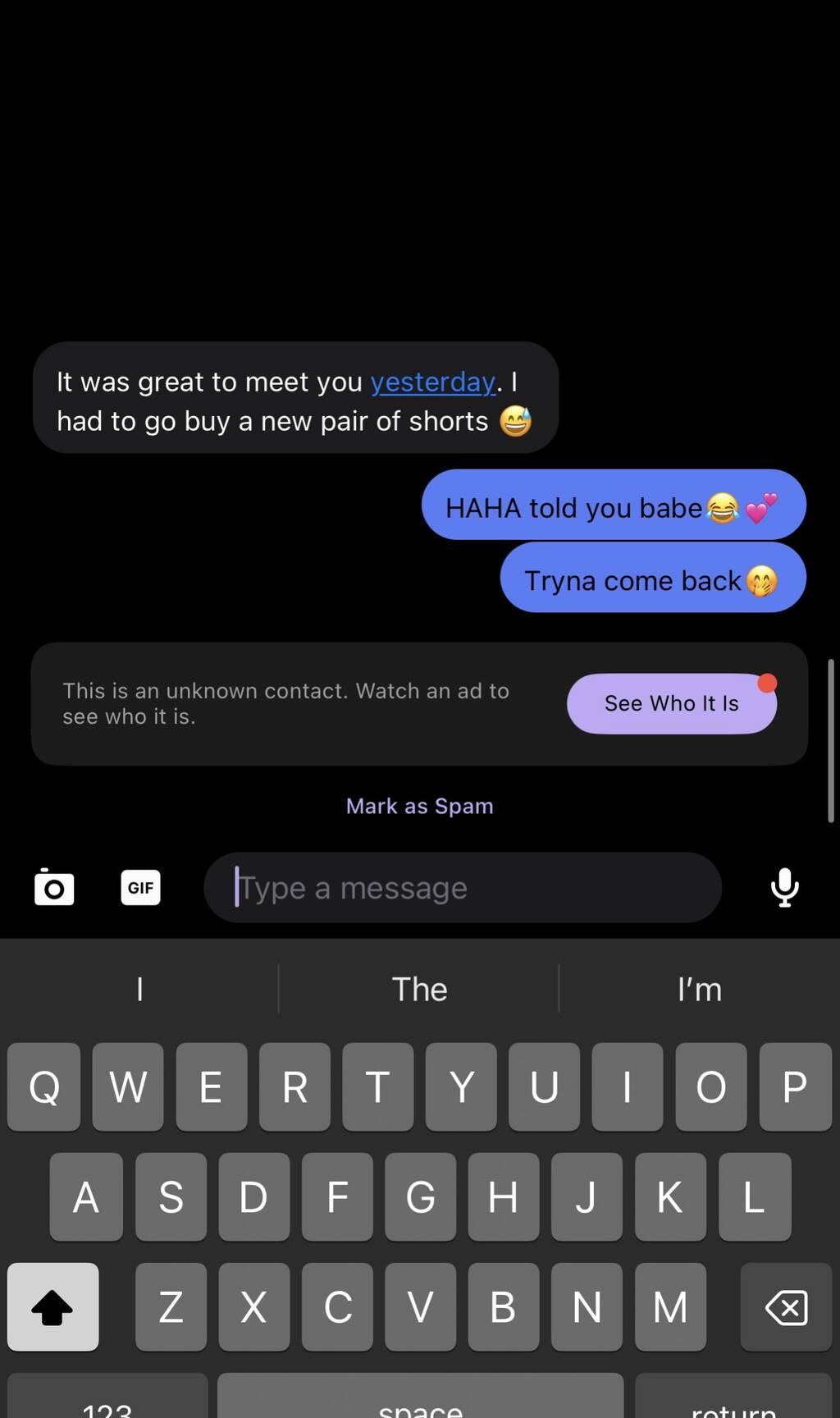Screen dimensions: 840x1418
Task: Toggle the shift key on the keyboard
Action: tap(52, 1306)
